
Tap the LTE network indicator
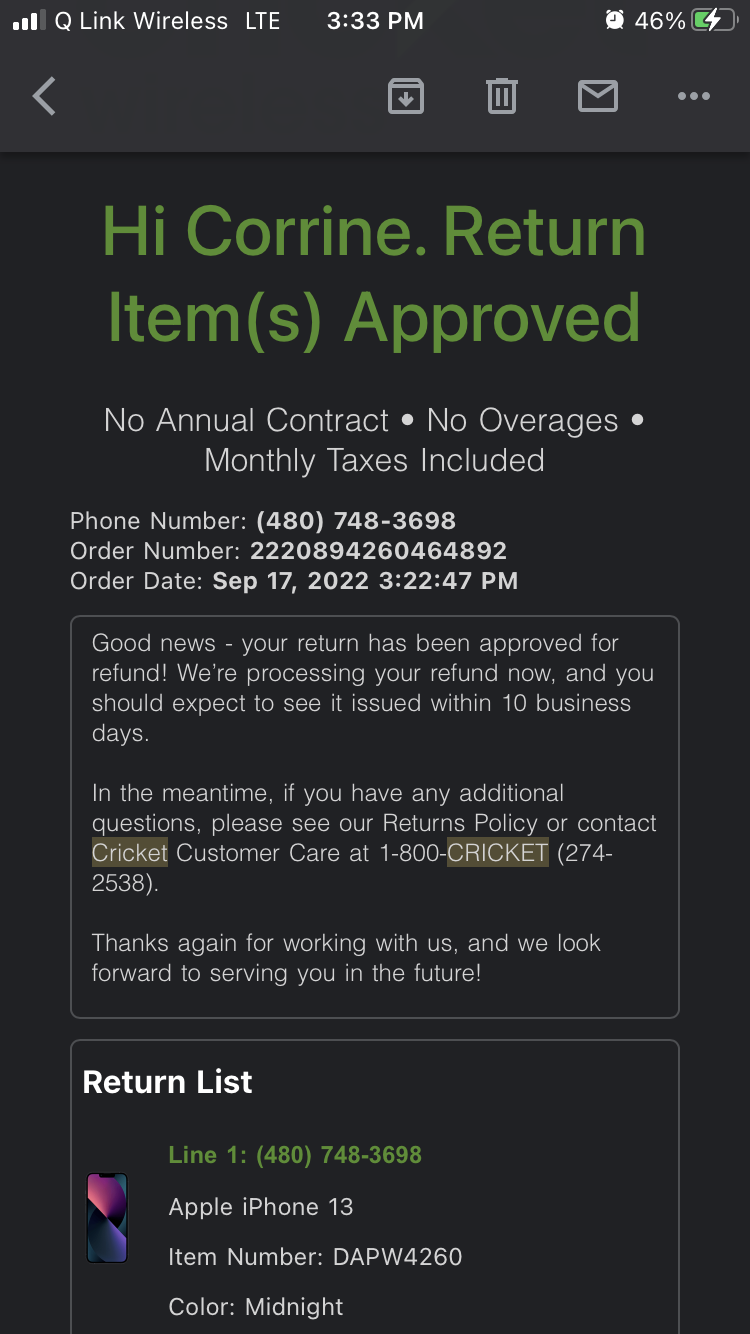coord(263,18)
